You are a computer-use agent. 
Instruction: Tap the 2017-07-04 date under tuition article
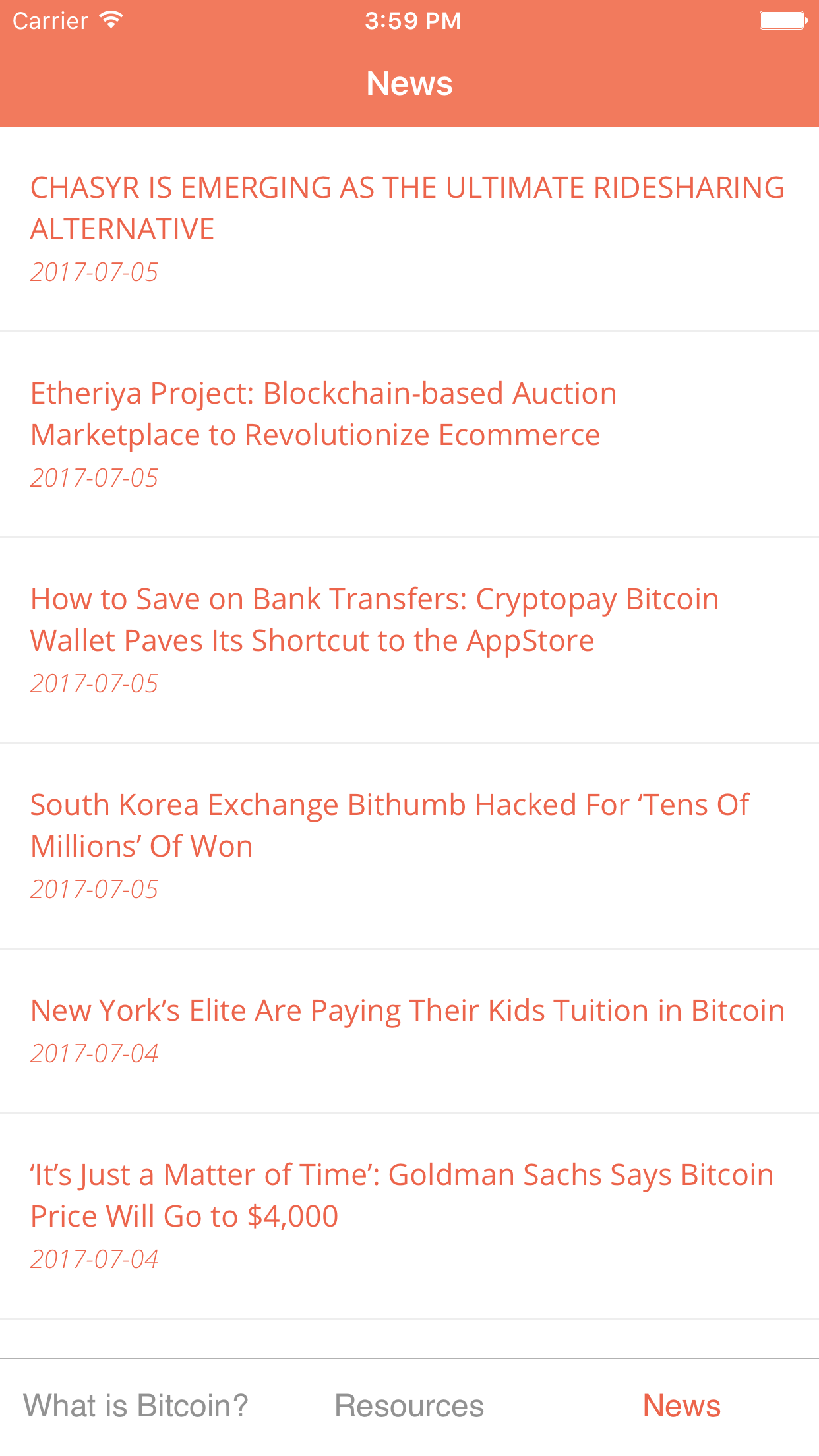point(94,1052)
